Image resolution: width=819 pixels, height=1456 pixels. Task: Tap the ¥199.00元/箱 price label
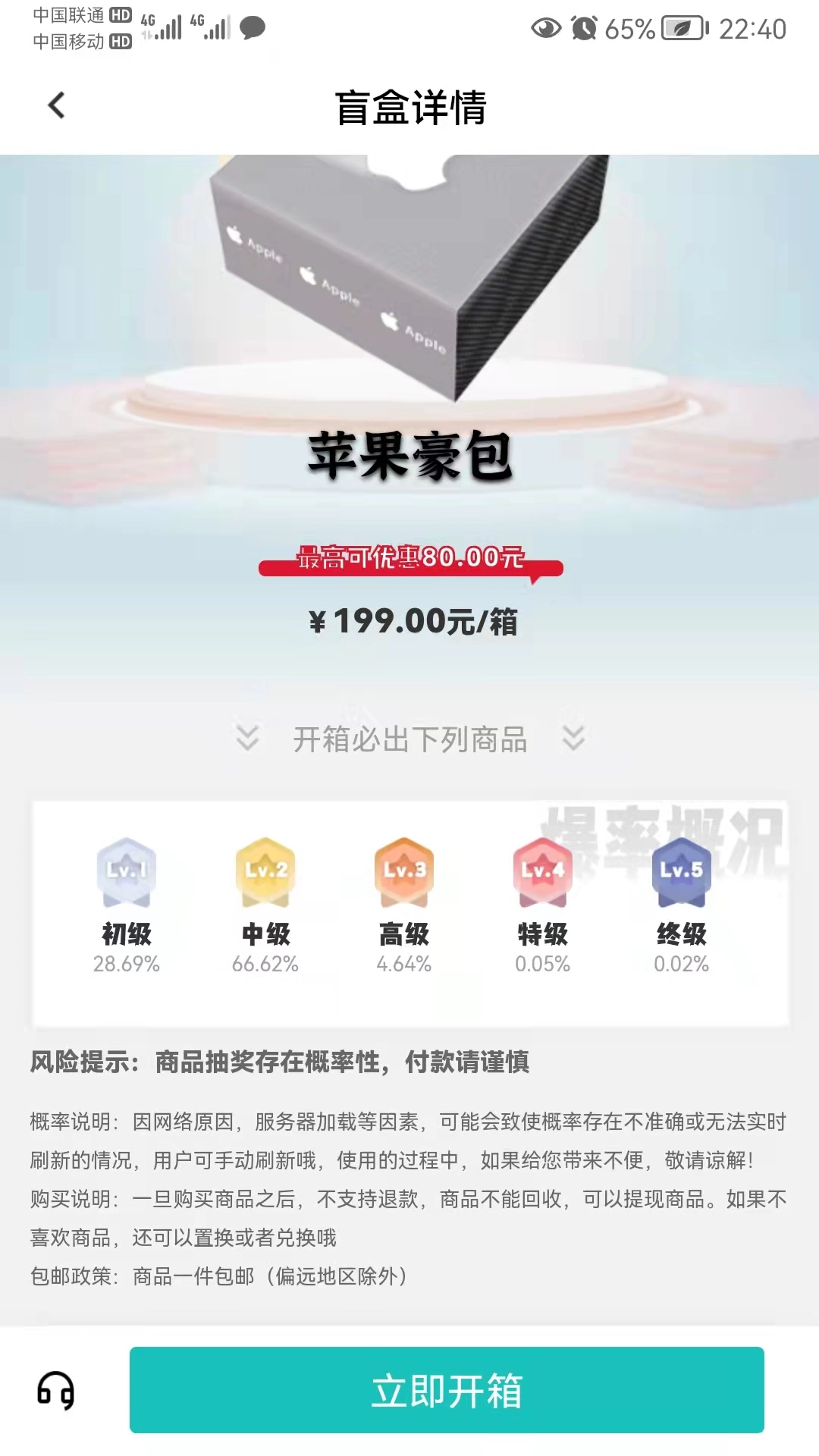(x=409, y=622)
